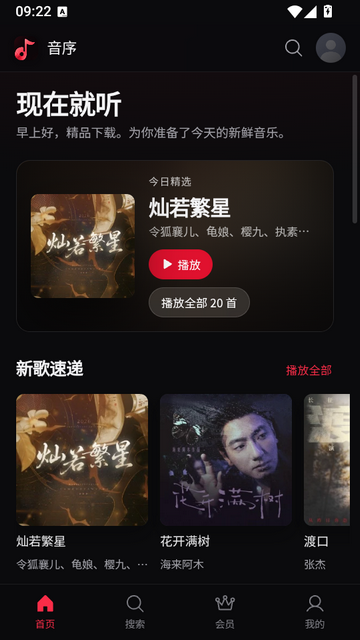This screenshot has width=360, height=640.
Task: Switch to the 会员 tab
Action: pyautogui.click(x=225, y=612)
